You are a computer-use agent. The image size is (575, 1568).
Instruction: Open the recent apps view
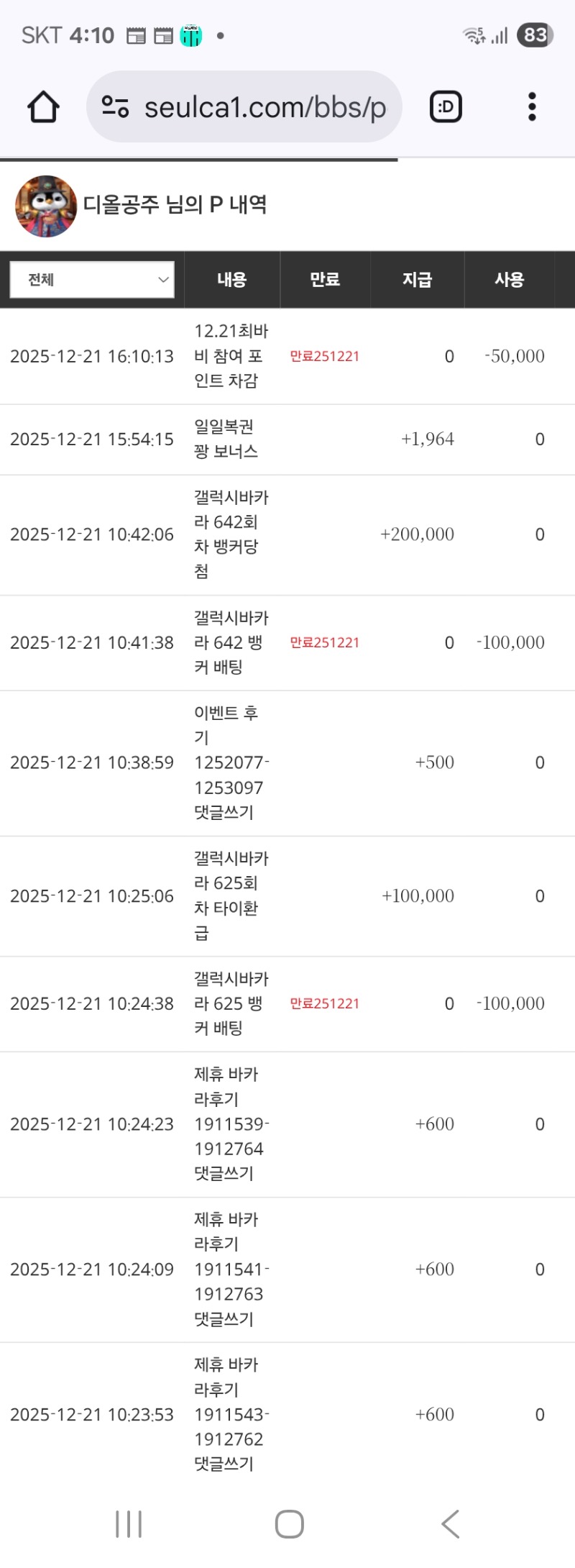click(129, 1523)
